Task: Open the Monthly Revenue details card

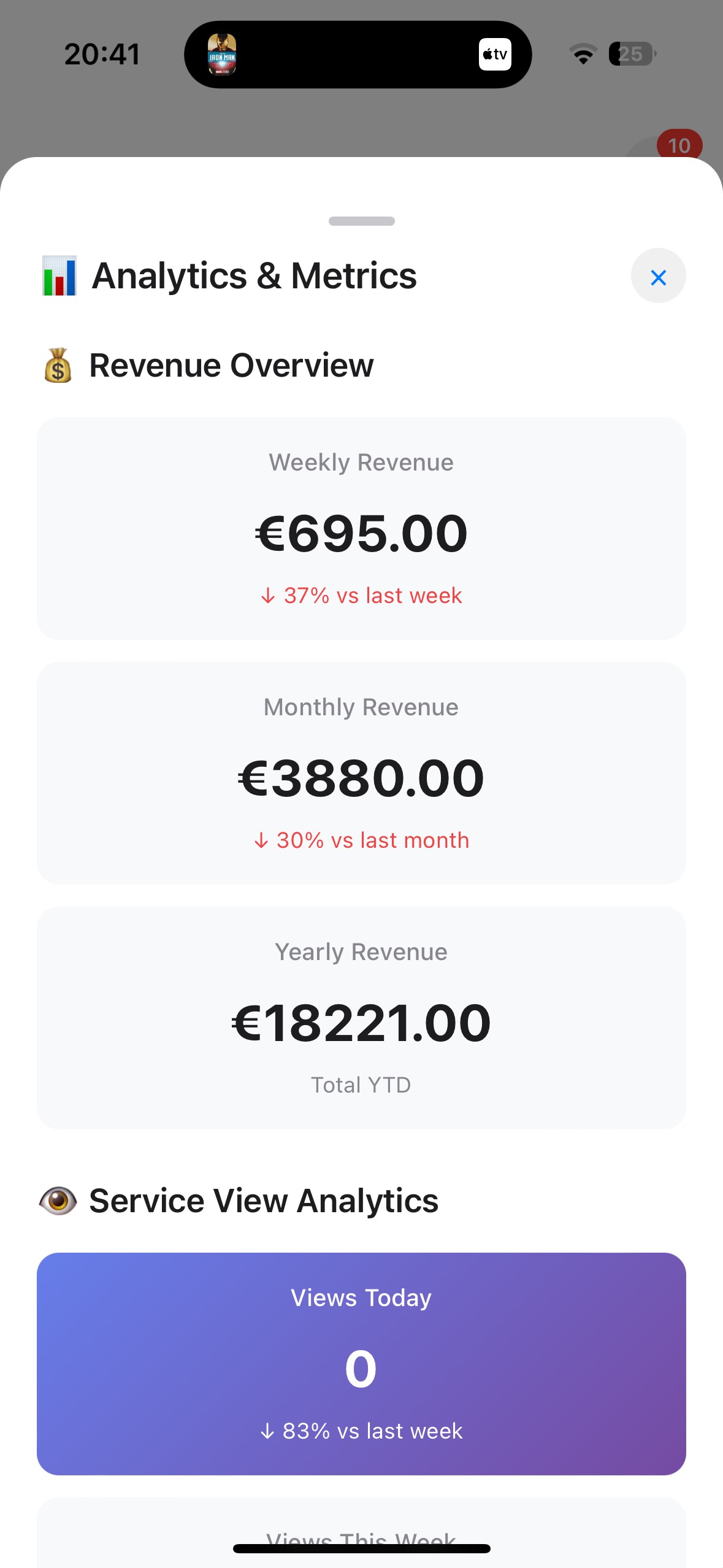Action: (361, 772)
